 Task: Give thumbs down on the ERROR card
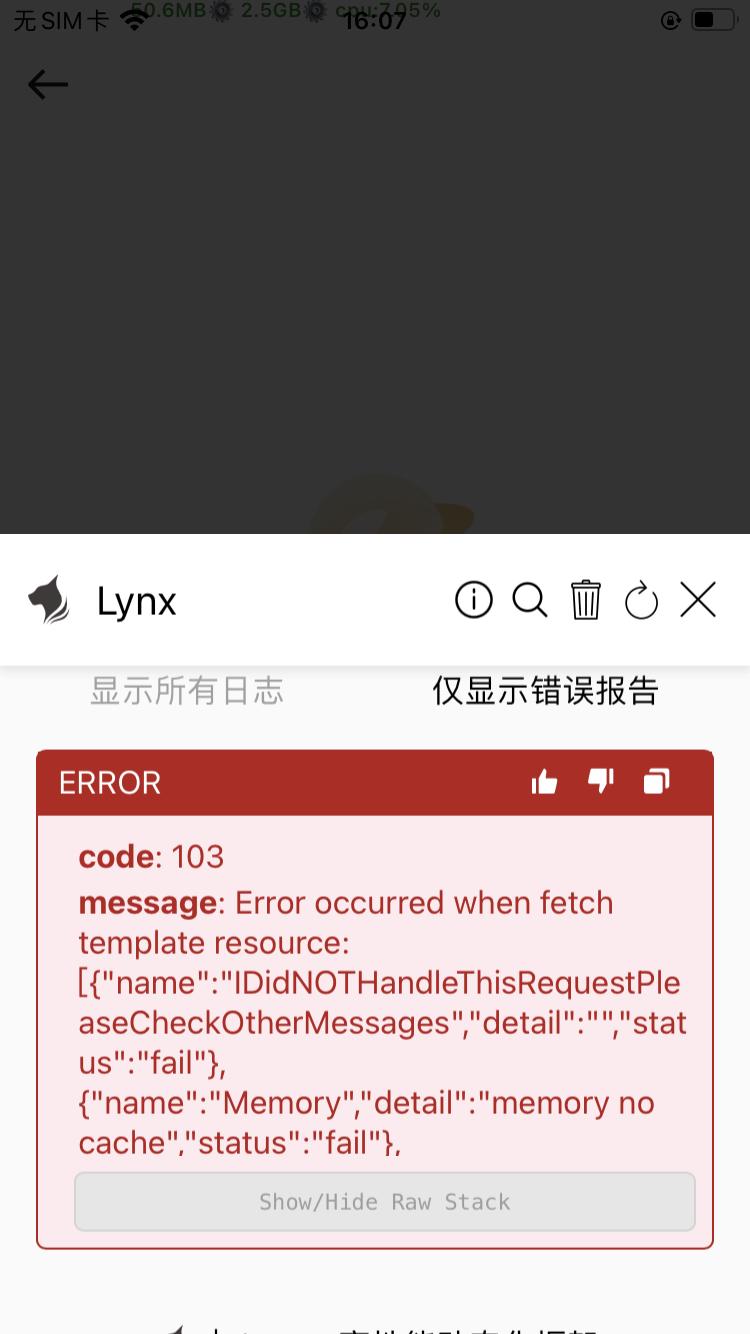click(x=601, y=782)
